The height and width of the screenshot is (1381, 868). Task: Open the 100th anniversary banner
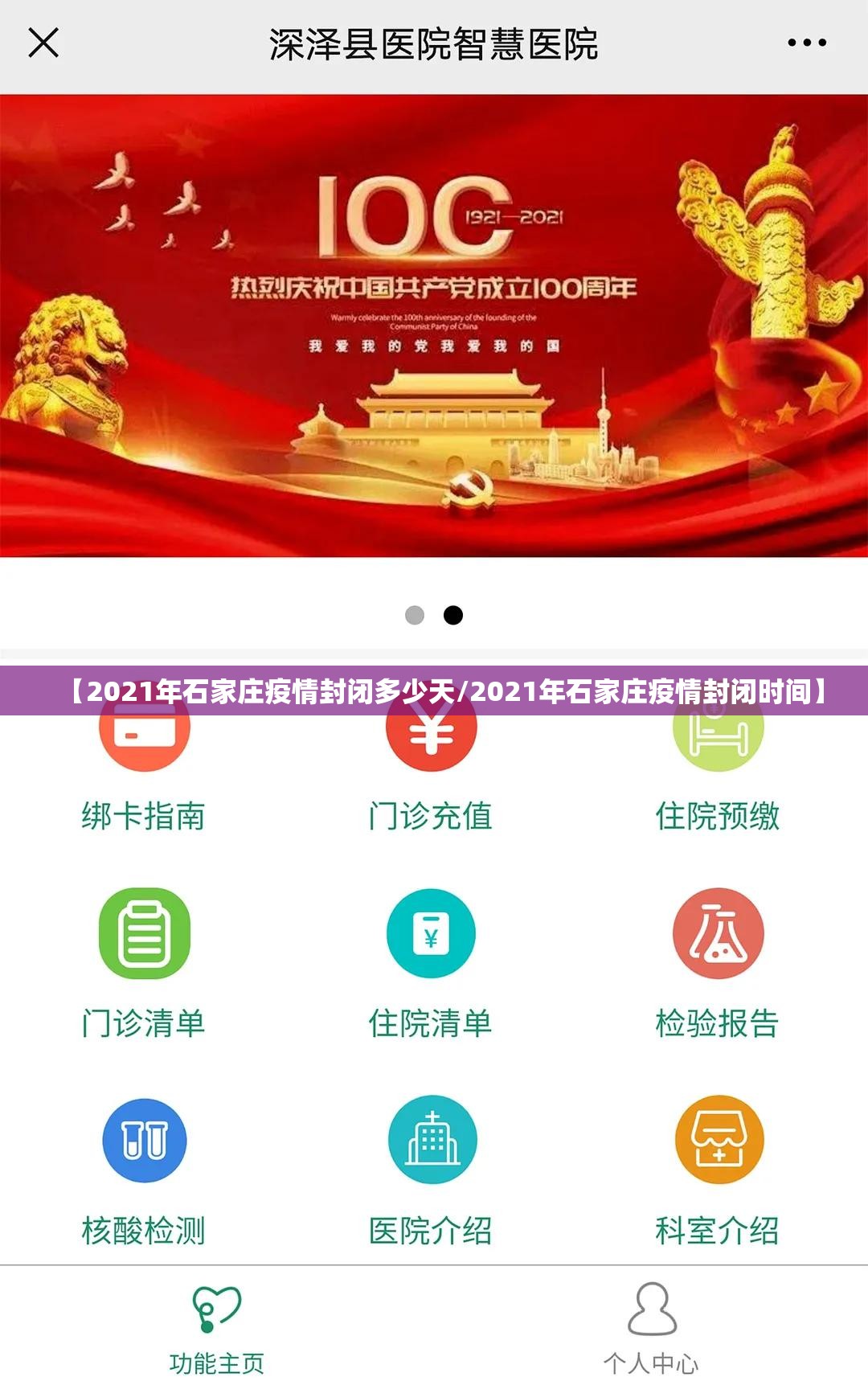click(x=434, y=326)
